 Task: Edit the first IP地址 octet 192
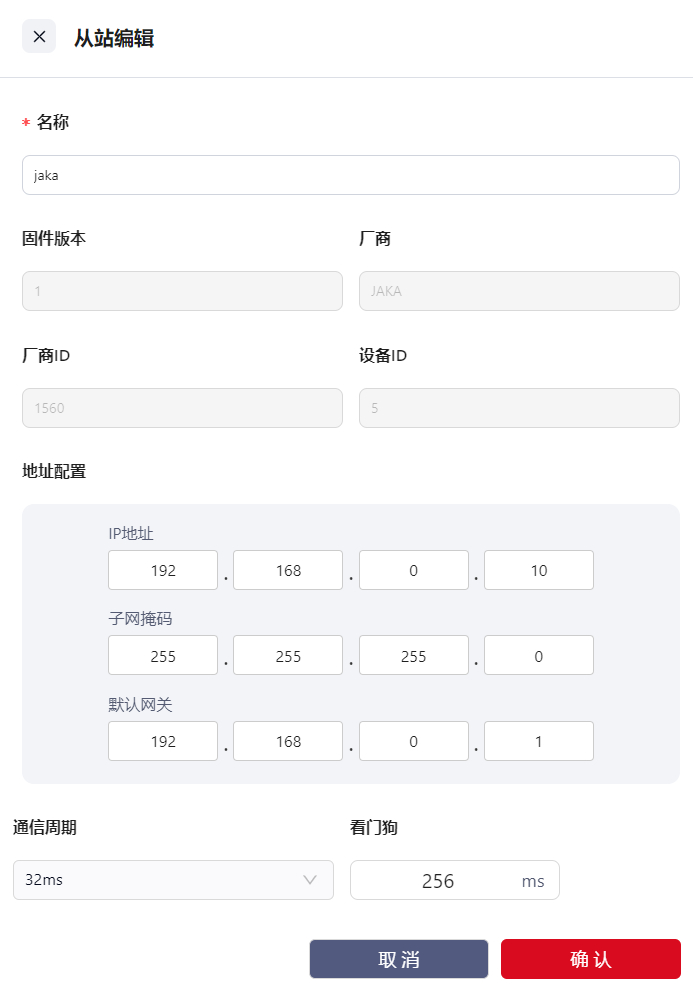click(x=163, y=570)
